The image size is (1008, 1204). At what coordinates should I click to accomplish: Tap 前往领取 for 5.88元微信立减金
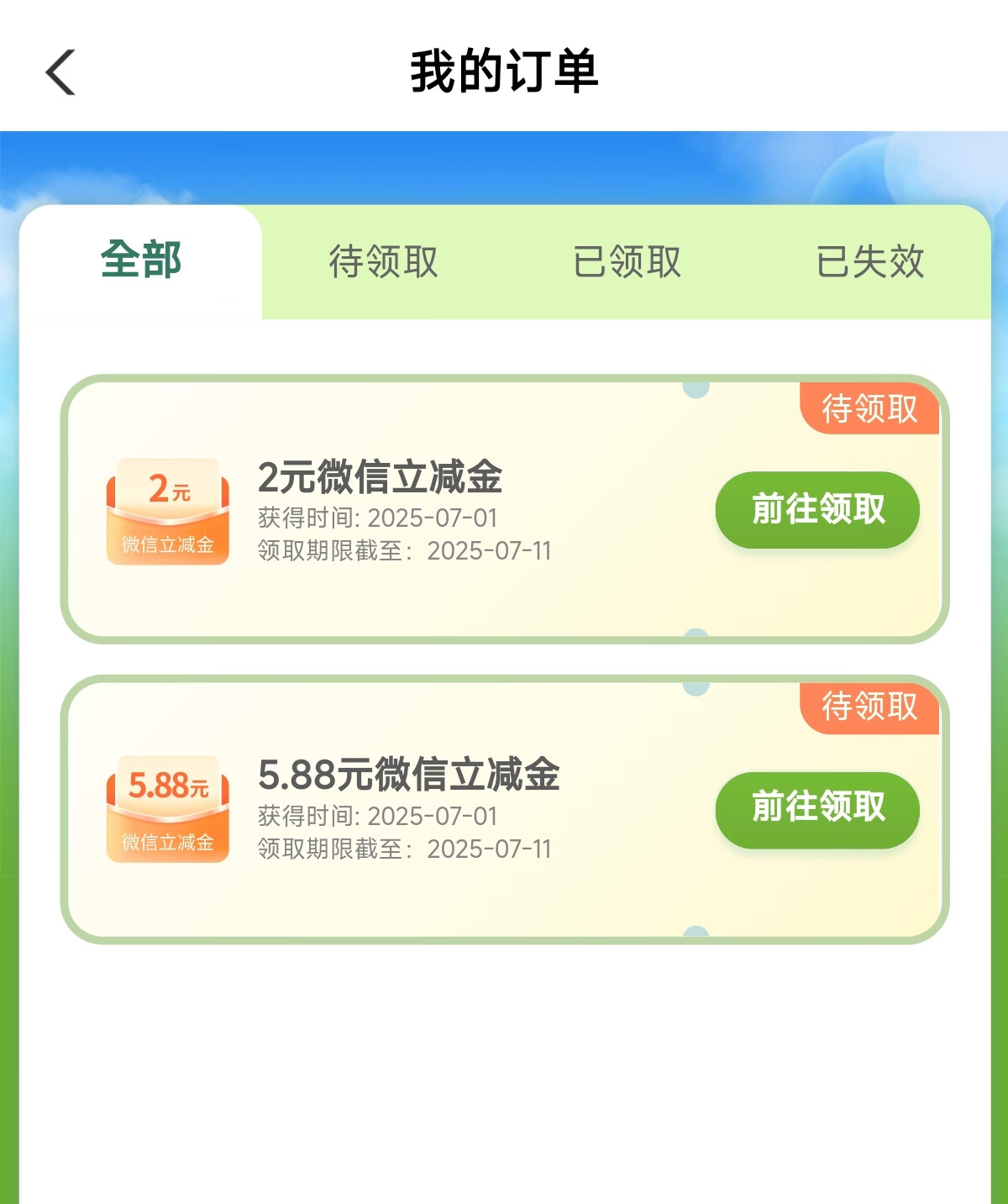click(817, 808)
